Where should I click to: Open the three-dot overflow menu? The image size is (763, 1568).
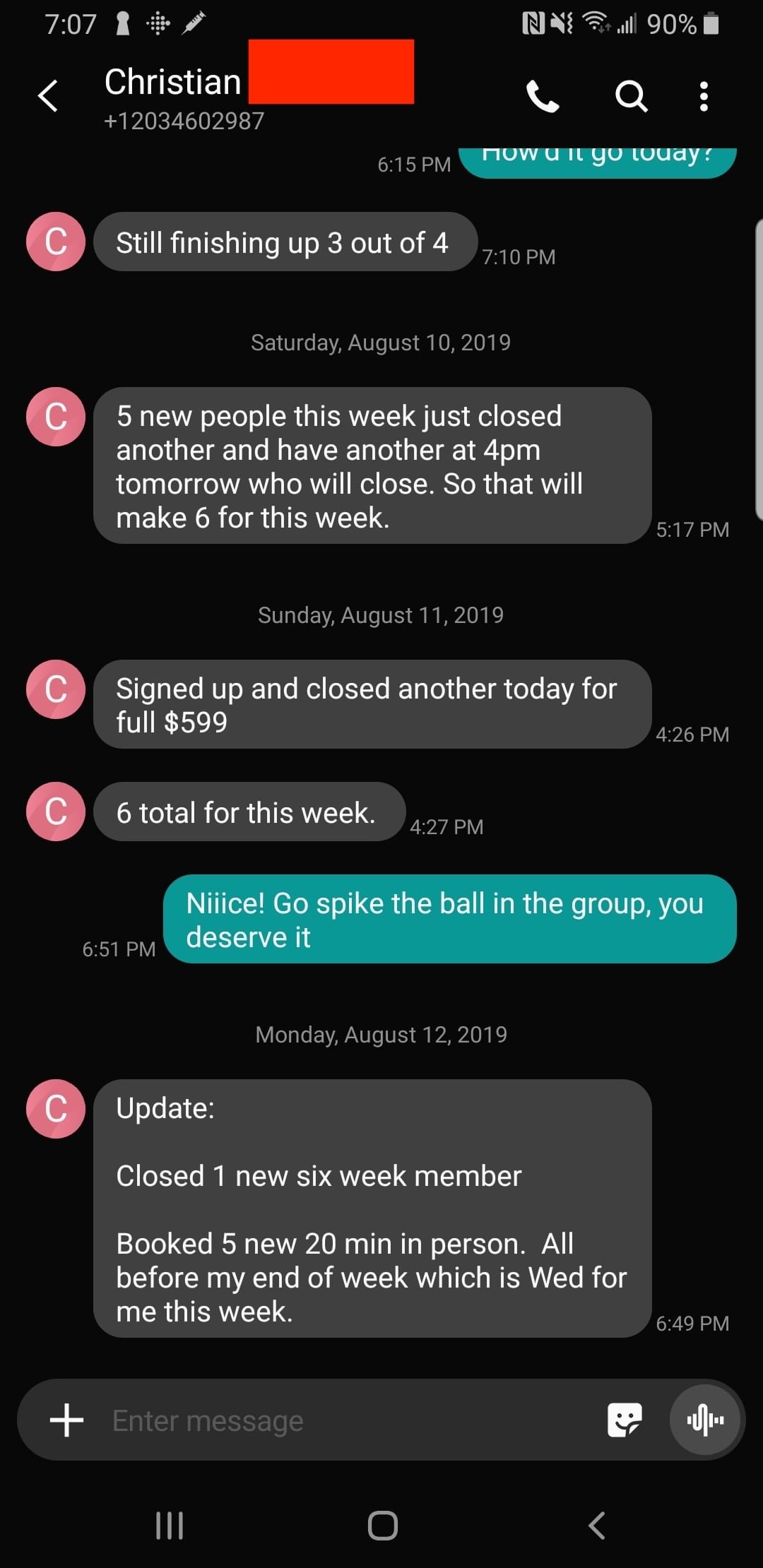point(704,96)
